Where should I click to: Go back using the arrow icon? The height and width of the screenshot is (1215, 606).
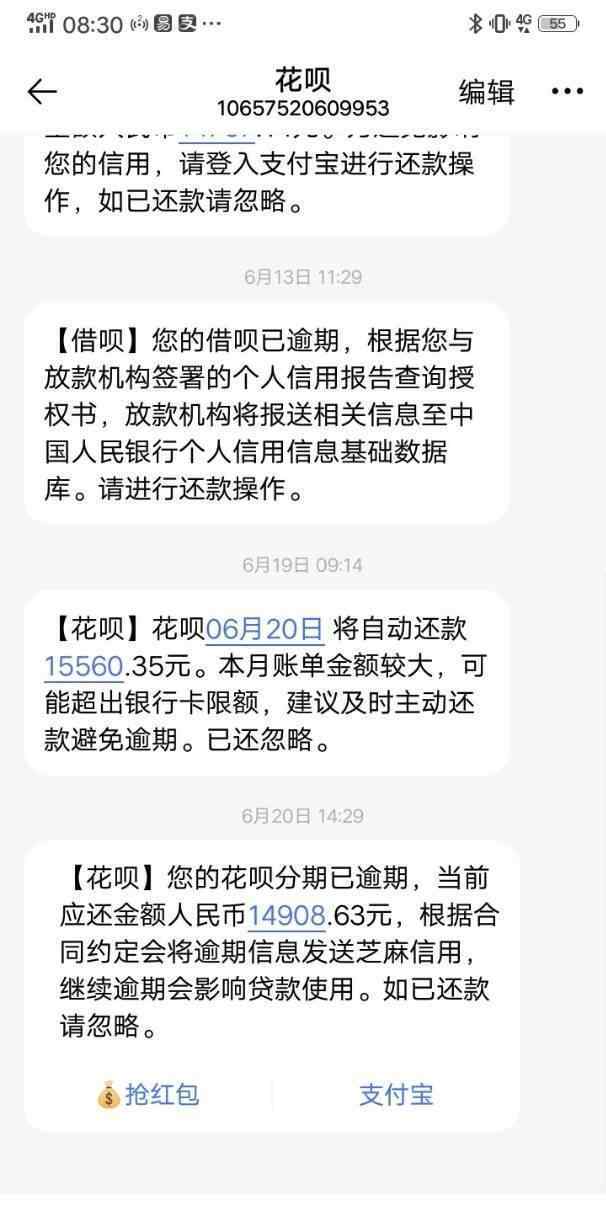(x=42, y=92)
